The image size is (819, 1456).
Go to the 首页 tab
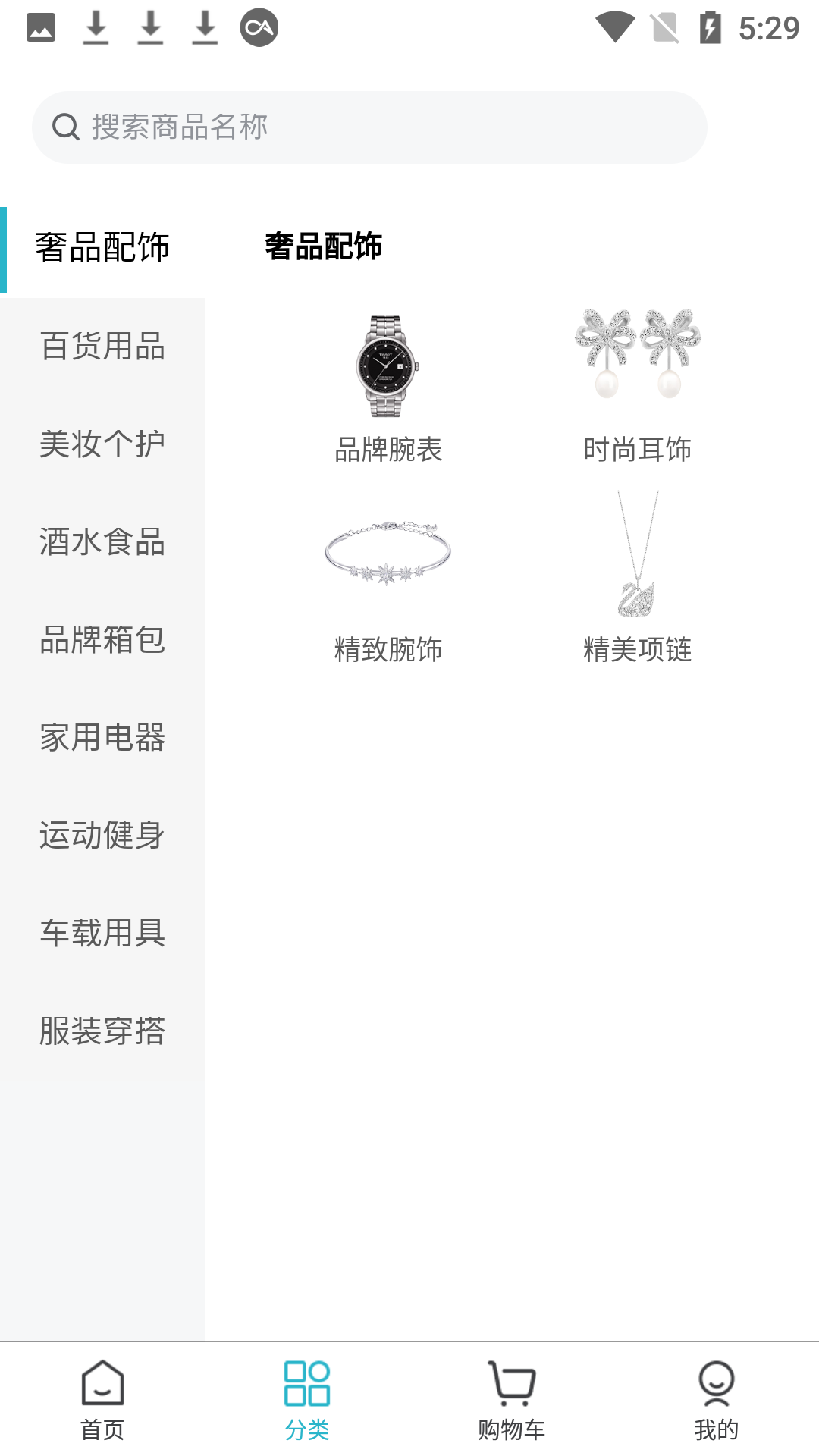pos(102,1400)
